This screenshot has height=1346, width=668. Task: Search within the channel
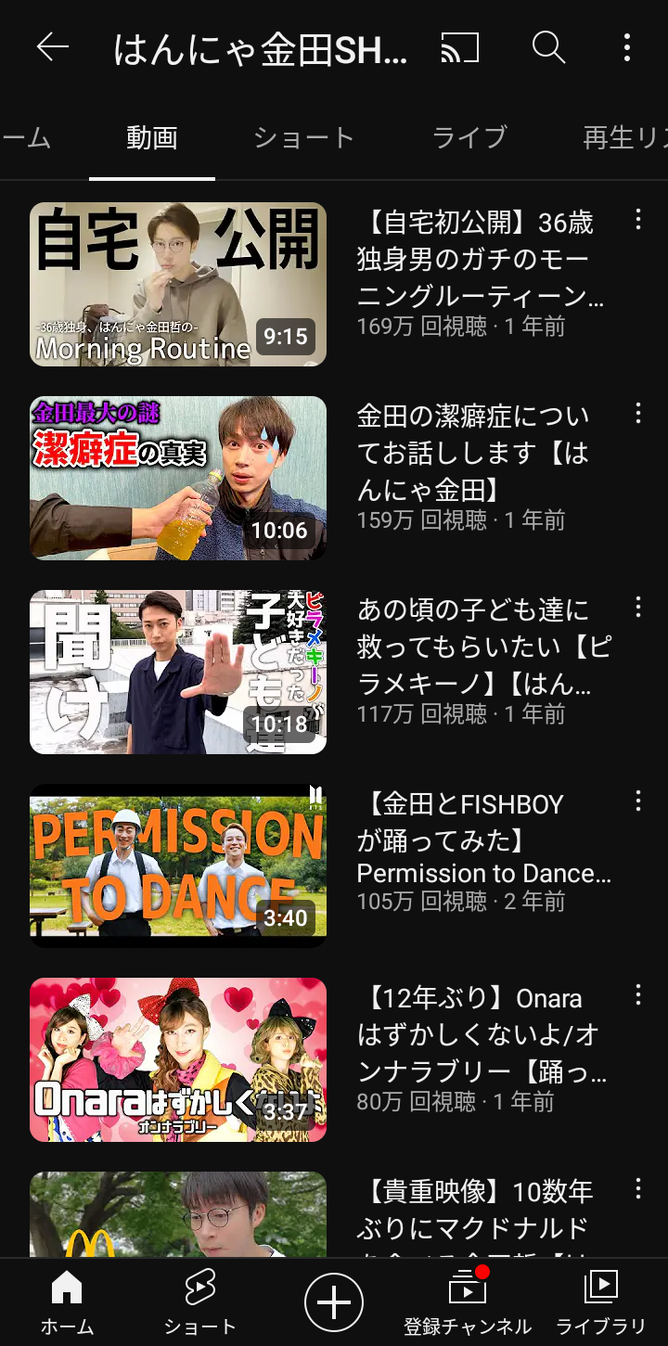(548, 48)
